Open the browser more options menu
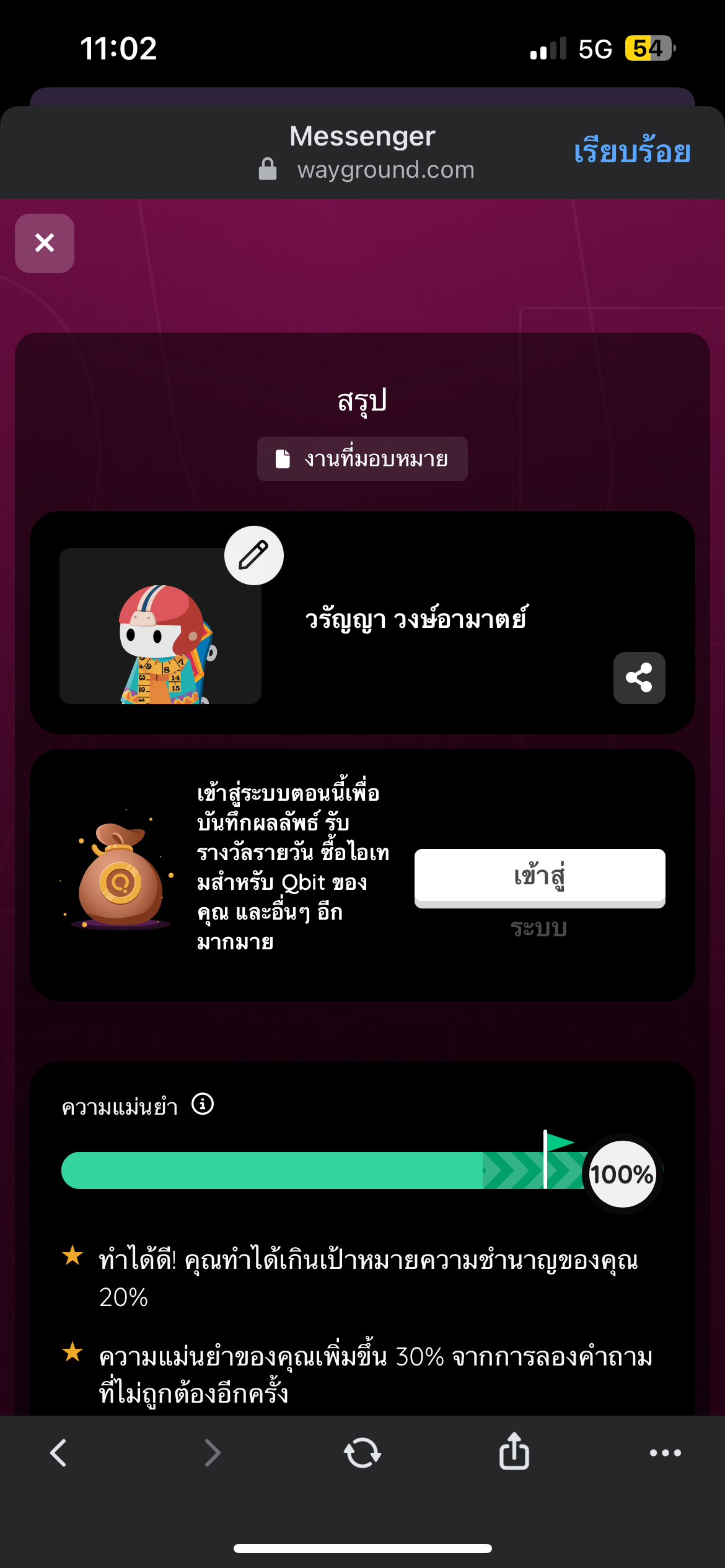Viewport: 725px width, 1568px height. click(665, 1452)
